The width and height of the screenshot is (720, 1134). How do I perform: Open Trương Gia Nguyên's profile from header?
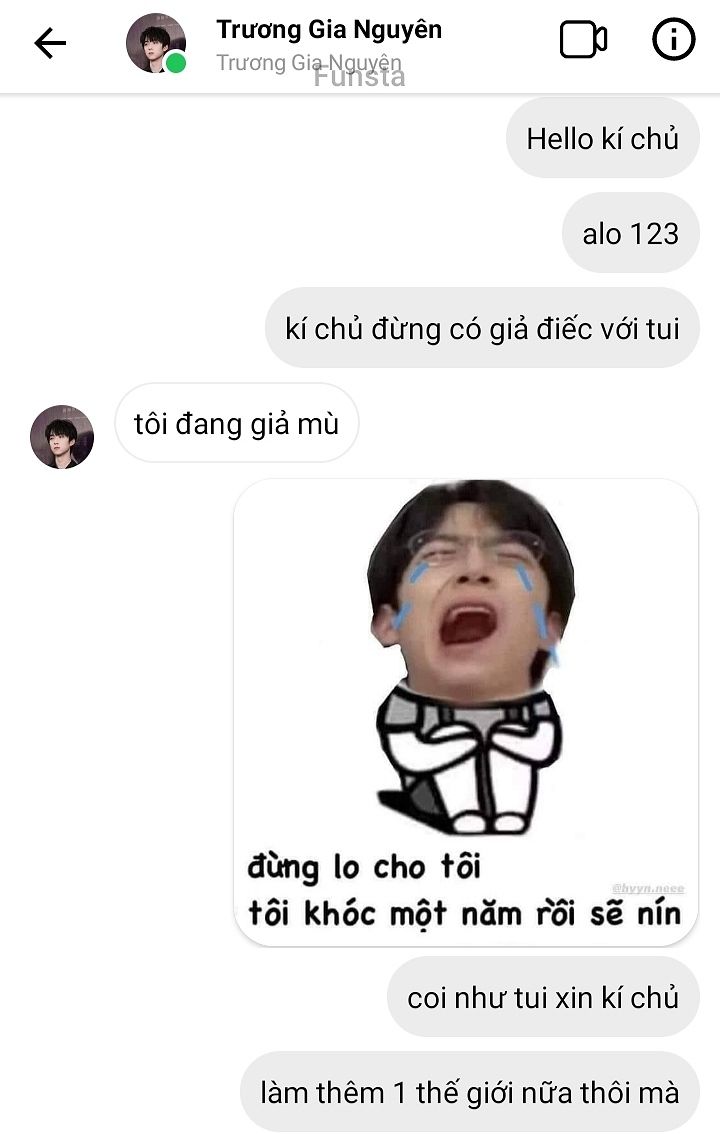(328, 31)
